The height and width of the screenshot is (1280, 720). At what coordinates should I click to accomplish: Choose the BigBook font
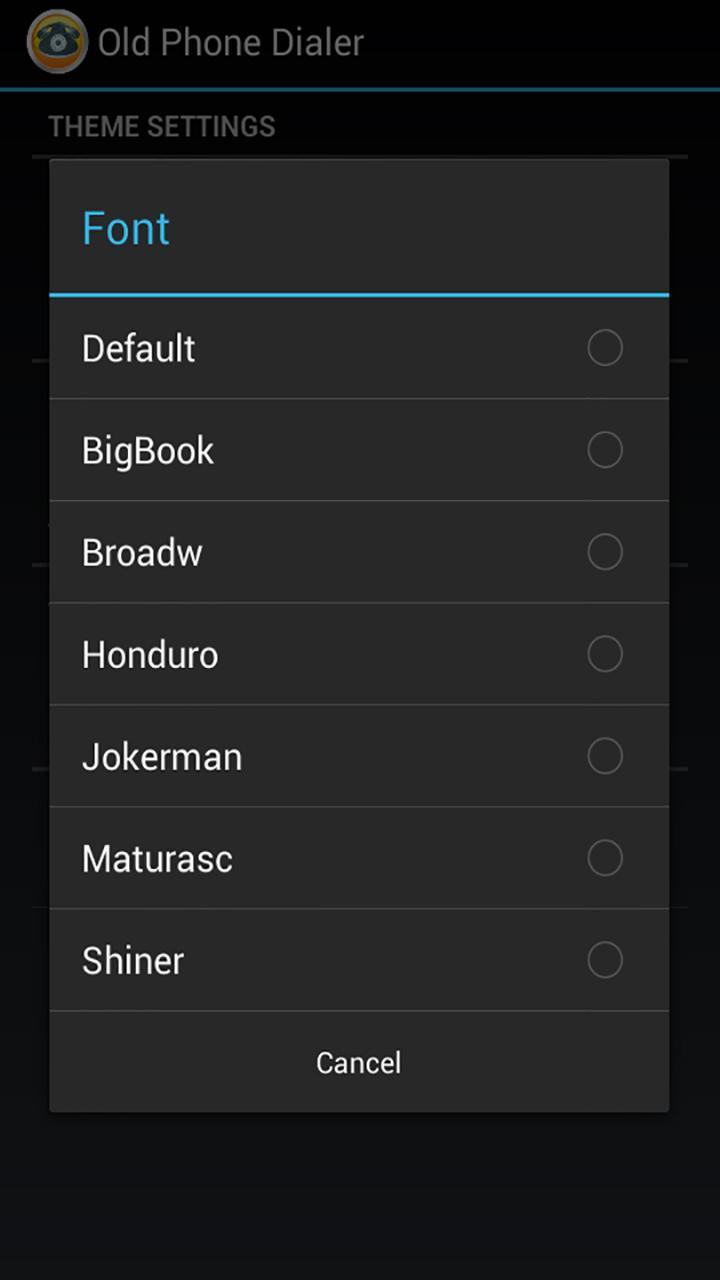(358, 451)
